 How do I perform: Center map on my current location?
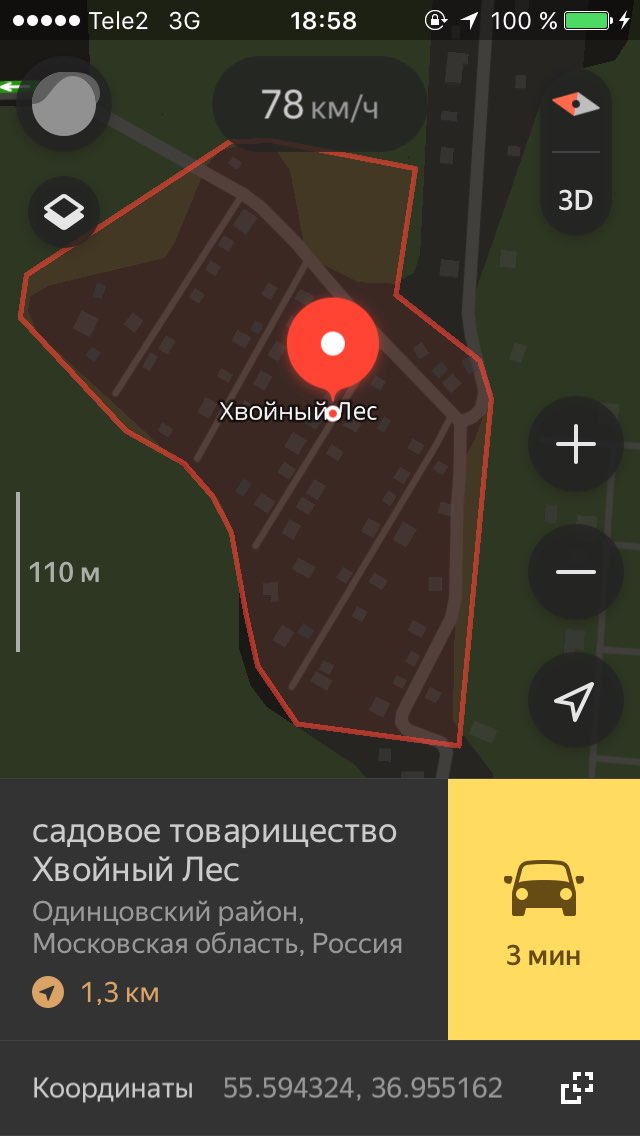click(x=575, y=700)
